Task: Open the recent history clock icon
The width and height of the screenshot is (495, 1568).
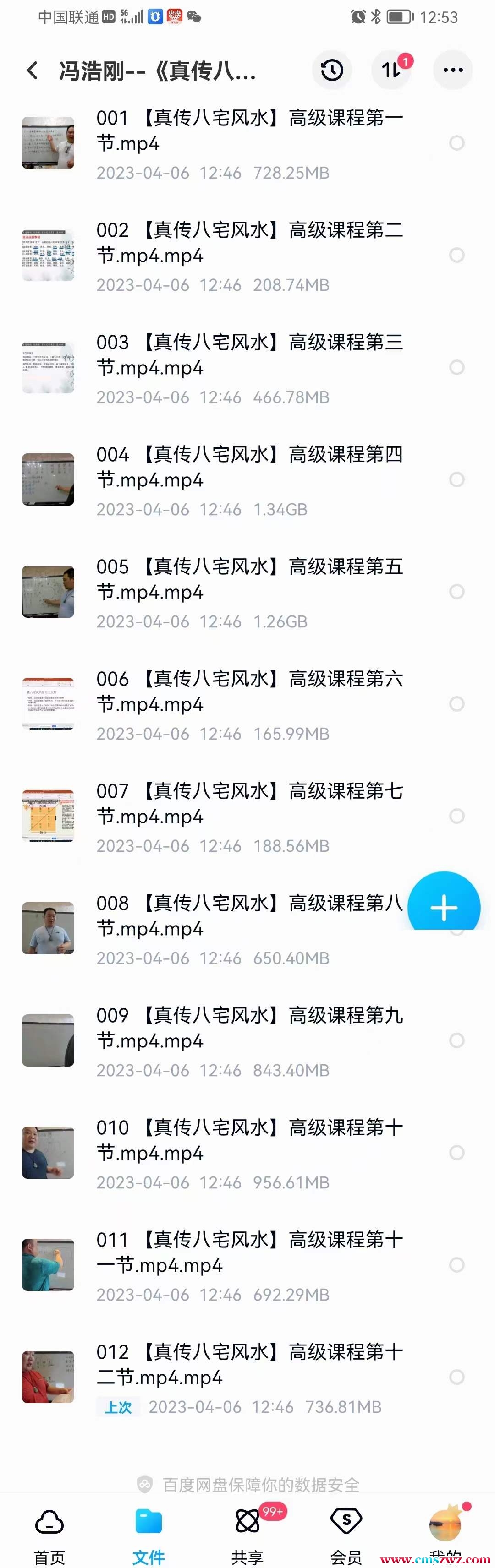Action: click(332, 71)
